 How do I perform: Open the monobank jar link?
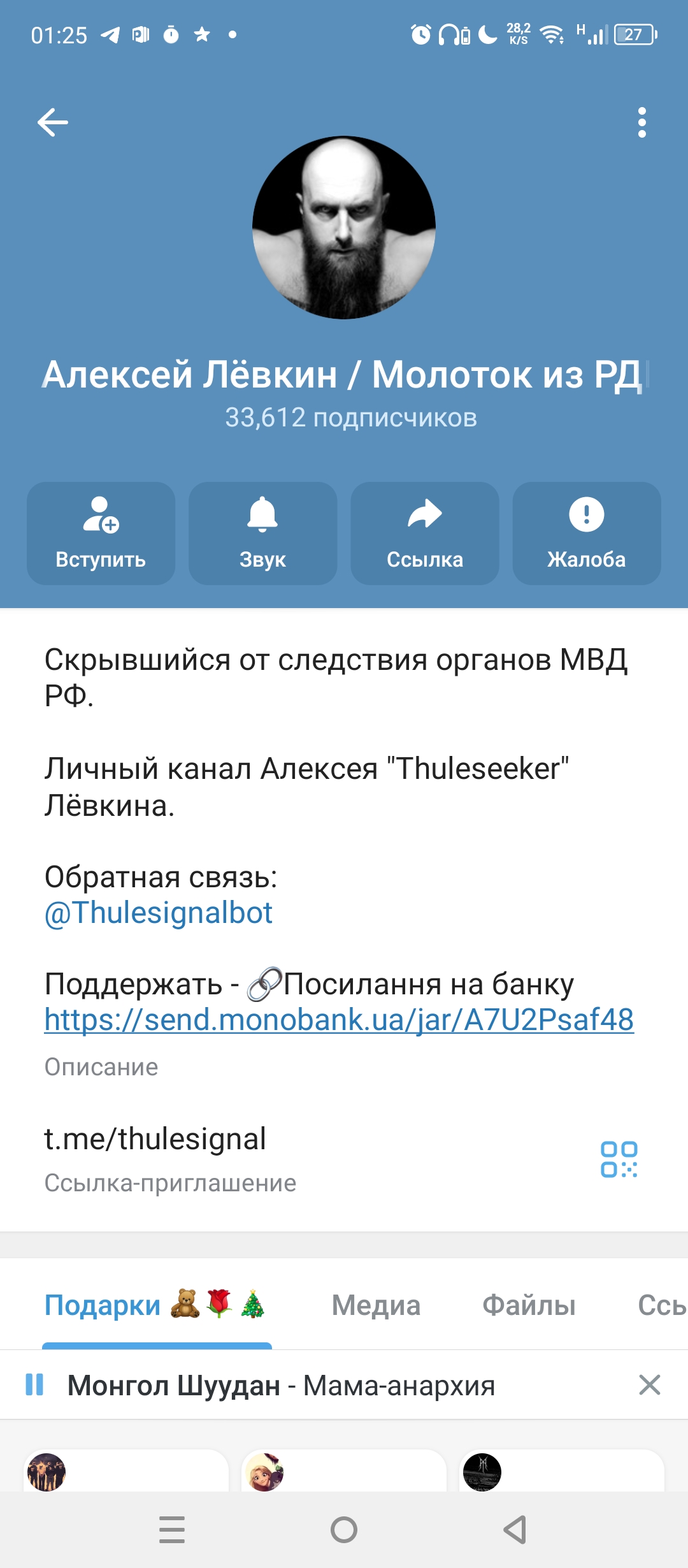coord(339,1019)
